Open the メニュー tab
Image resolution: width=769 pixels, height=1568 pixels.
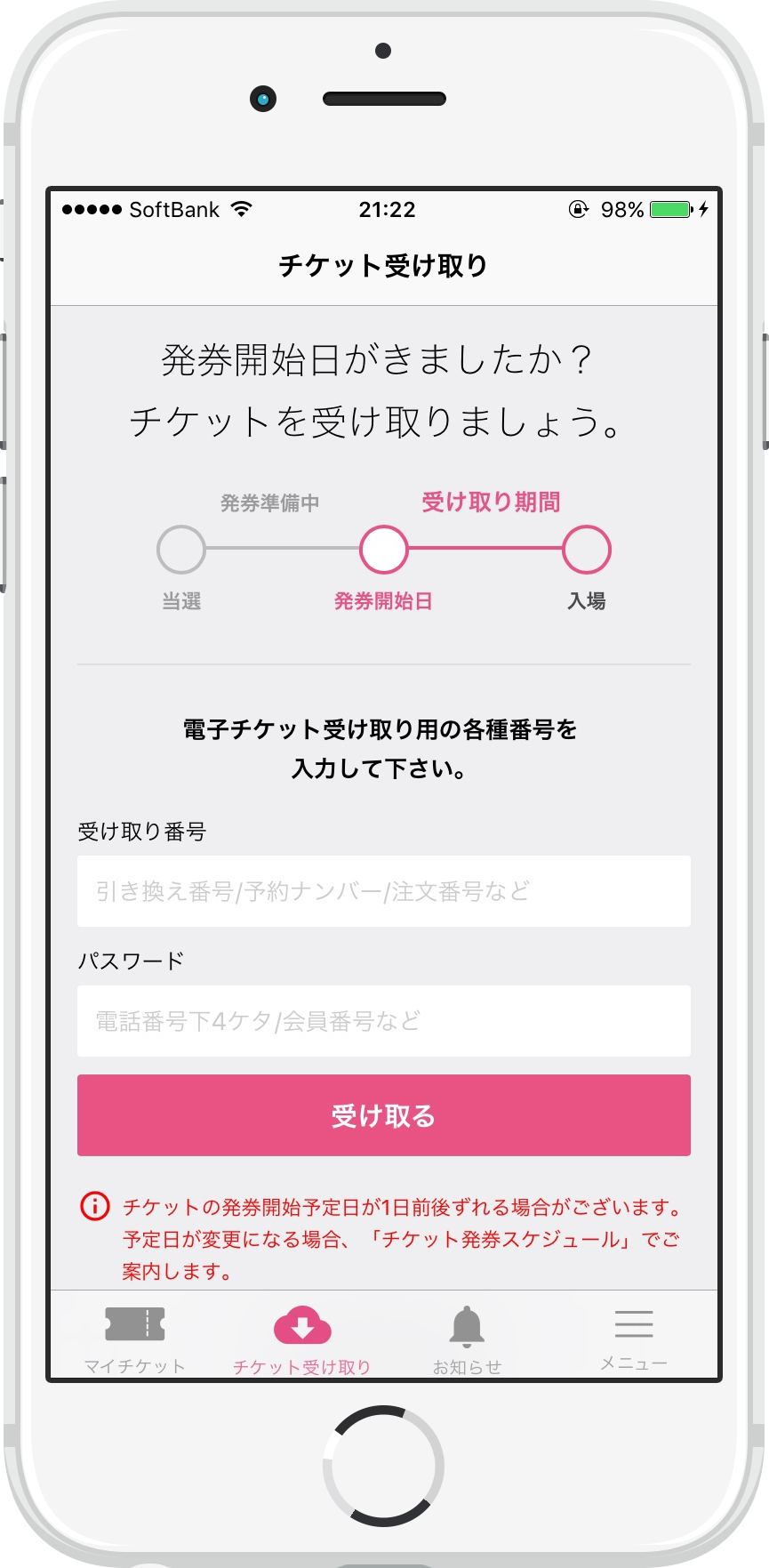click(x=633, y=1339)
